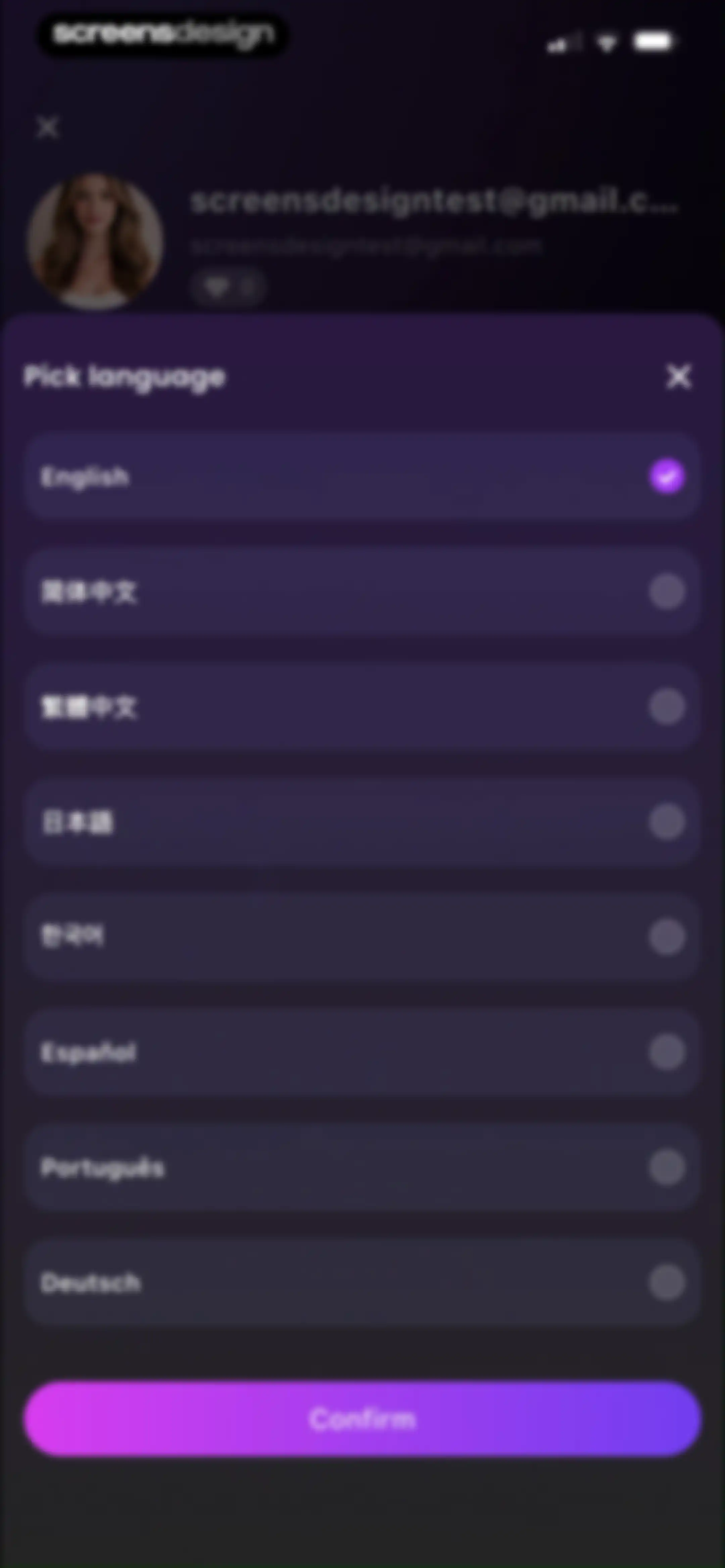Choose 繁體中文 language option
This screenshot has width=725, height=1568.
pyautogui.click(x=362, y=707)
